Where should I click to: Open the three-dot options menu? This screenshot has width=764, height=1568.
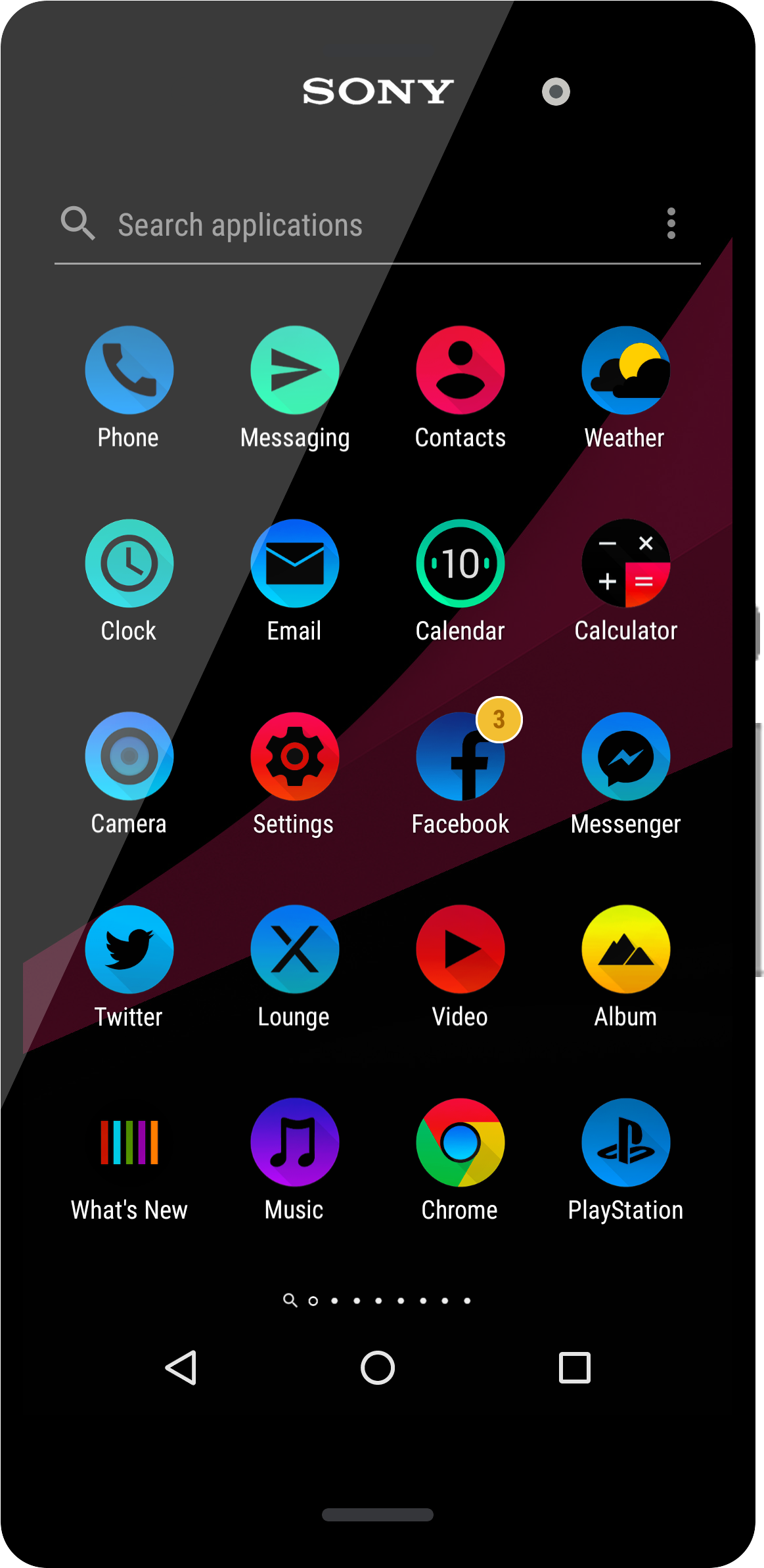[671, 223]
